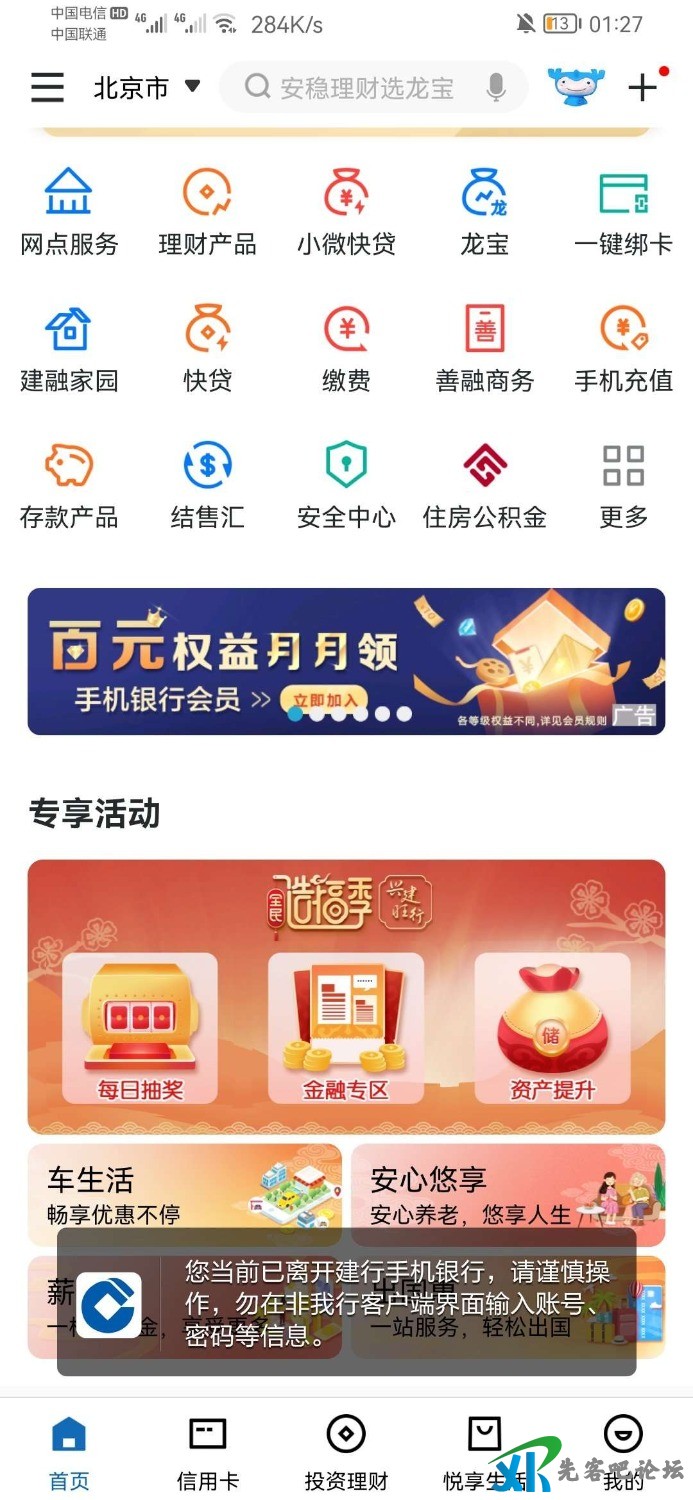
Task: Start voice search with the microphone
Action: coord(496,88)
